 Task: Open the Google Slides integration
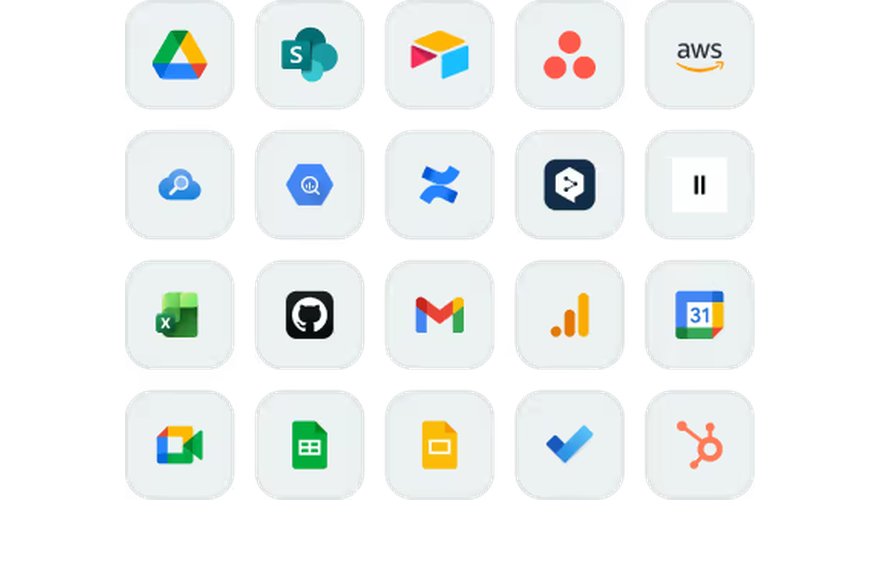click(439, 445)
